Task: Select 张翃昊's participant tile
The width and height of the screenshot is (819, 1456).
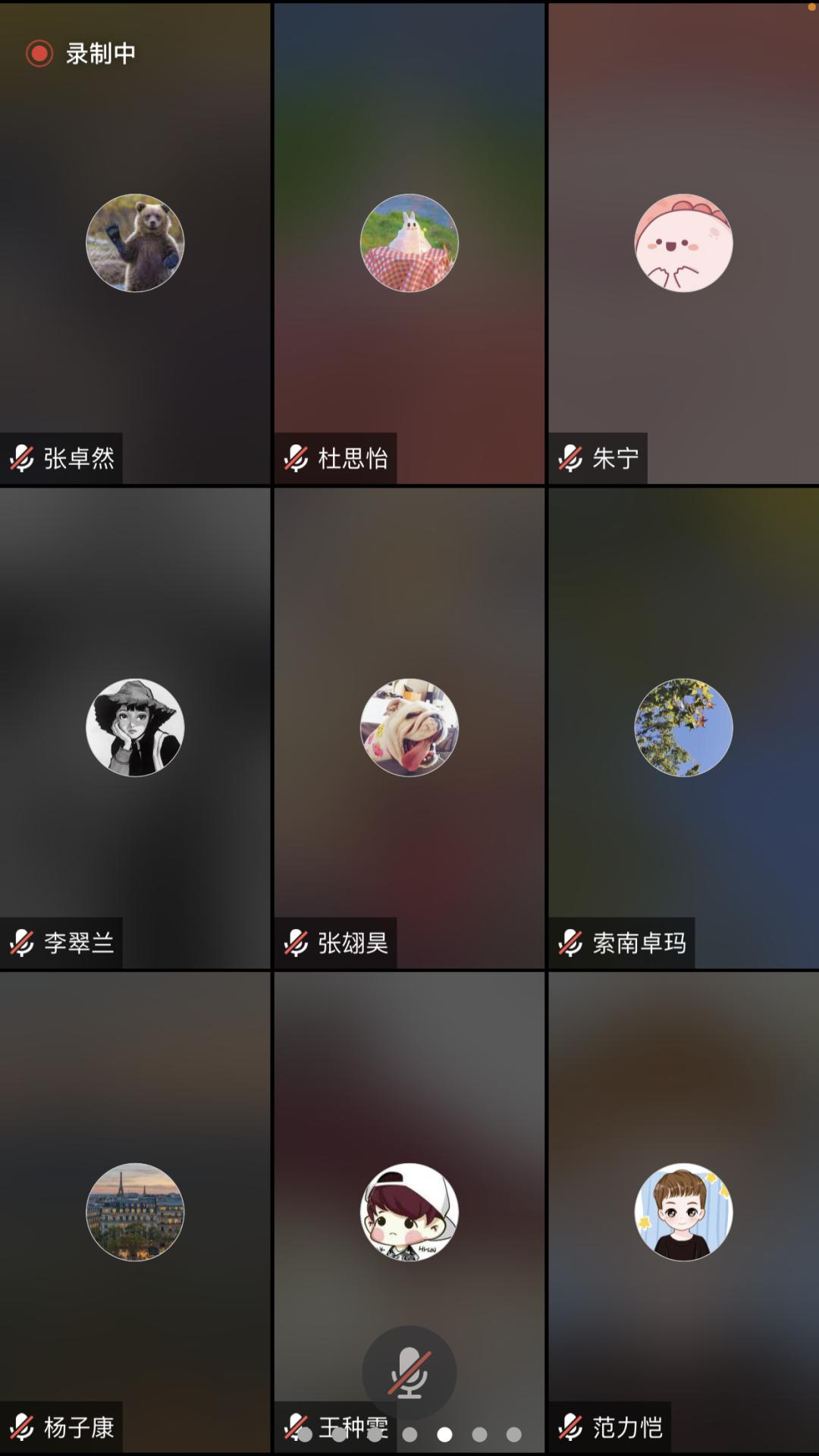Action: click(x=409, y=727)
